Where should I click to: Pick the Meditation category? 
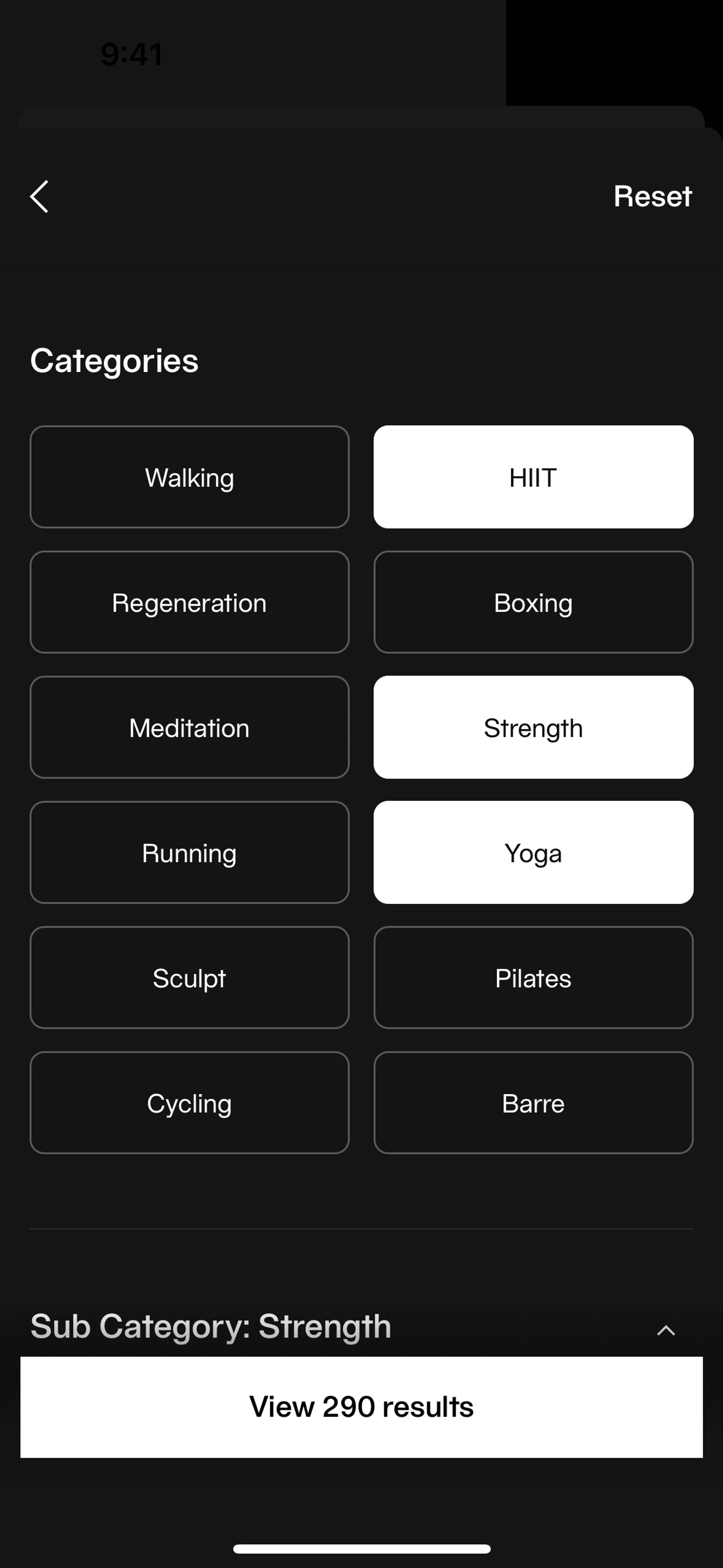(x=189, y=727)
